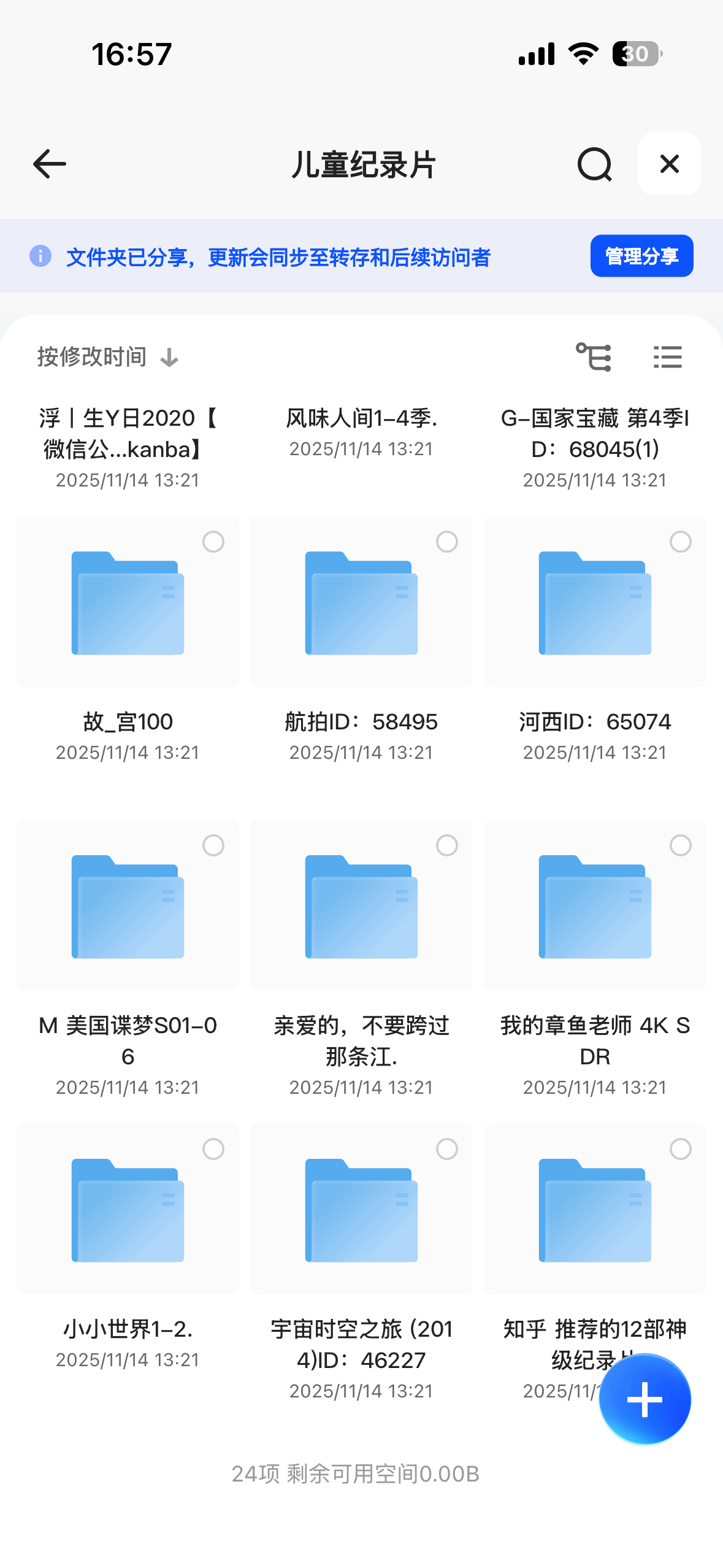Select the 知乎 推荐的12部神级纪录片 folder checkbox

click(x=680, y=1149)
